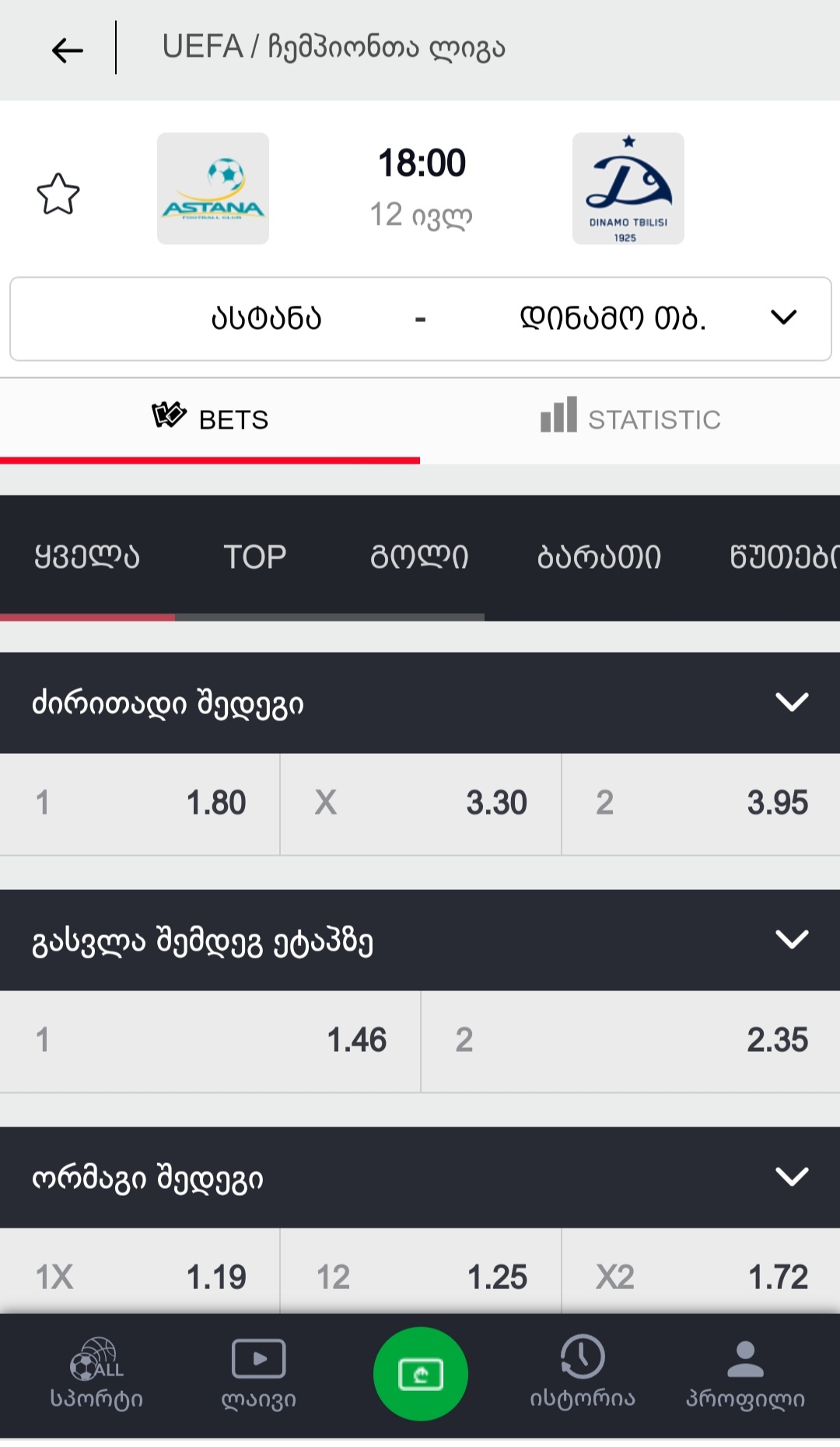This screenshot has height=1447, width=840.
Task: Switch to the STATISTIC tab
Action: 630,419
